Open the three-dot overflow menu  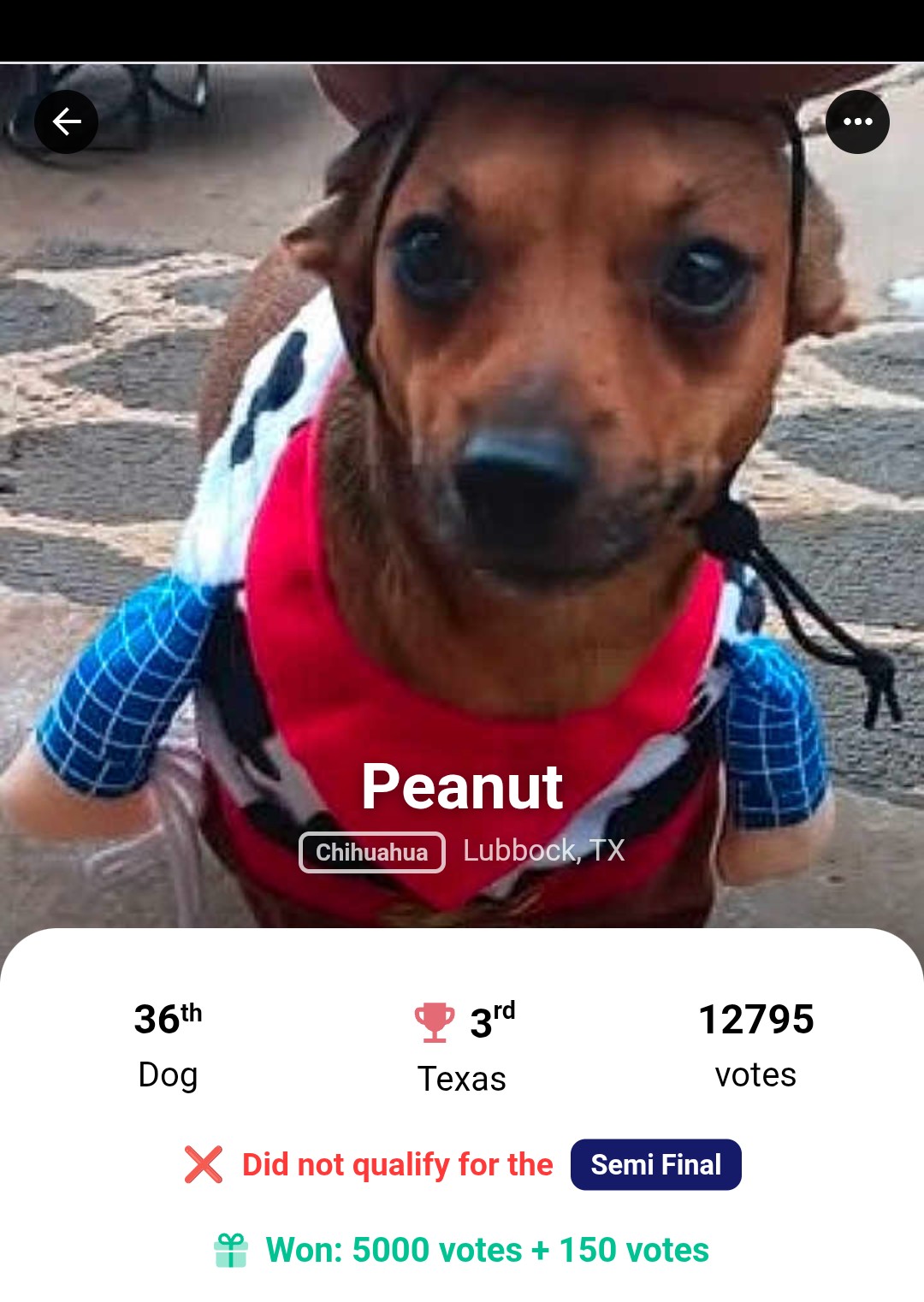pos(857,122)
